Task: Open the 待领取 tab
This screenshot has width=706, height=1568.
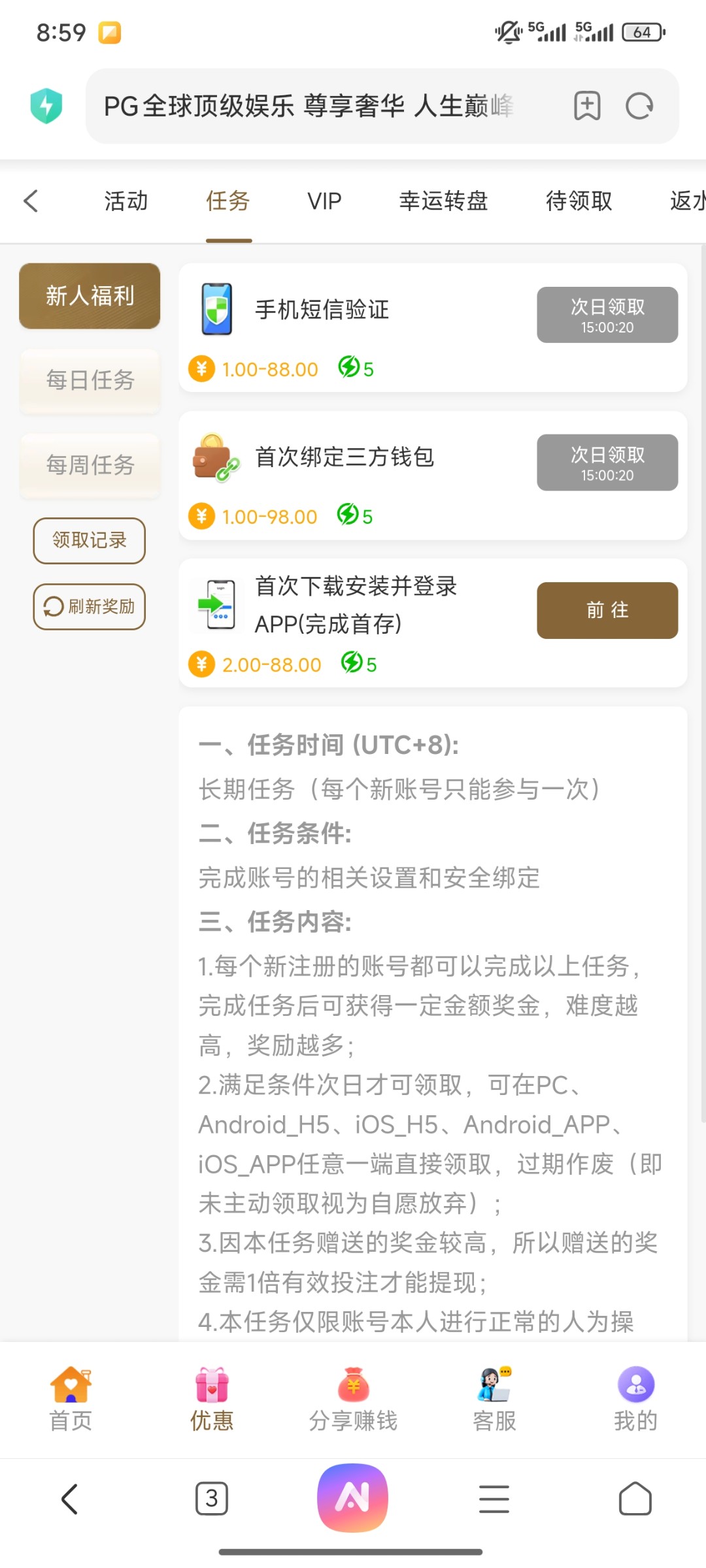Action: click(579, 201)
